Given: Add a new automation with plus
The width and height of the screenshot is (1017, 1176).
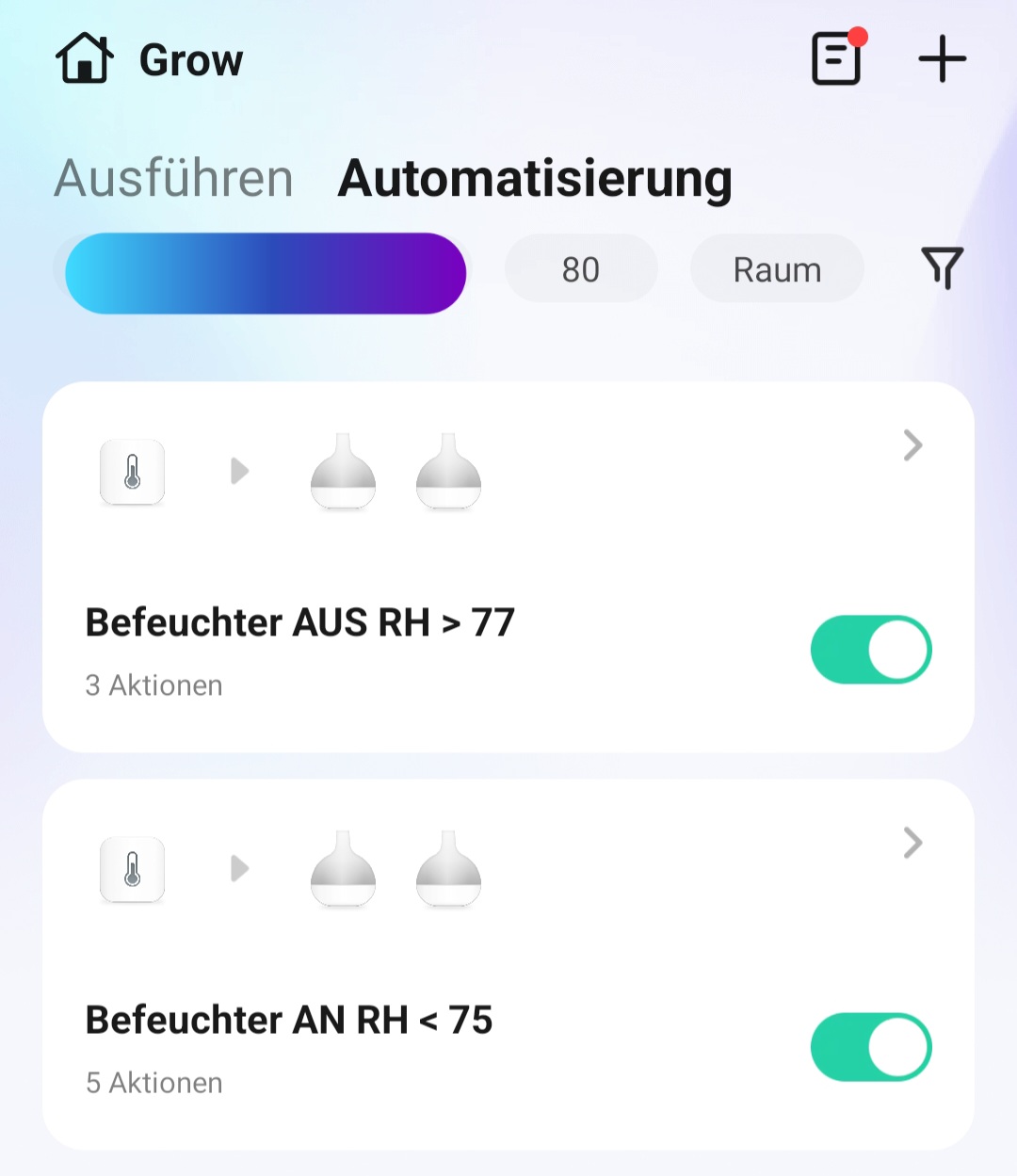Looking at the screenshot, I should [942, 59].
